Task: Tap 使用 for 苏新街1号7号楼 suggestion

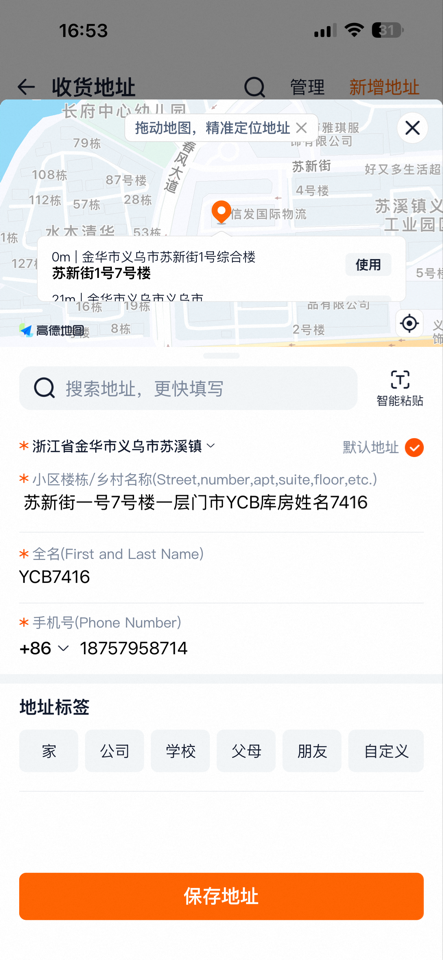Action: [368, 264]
